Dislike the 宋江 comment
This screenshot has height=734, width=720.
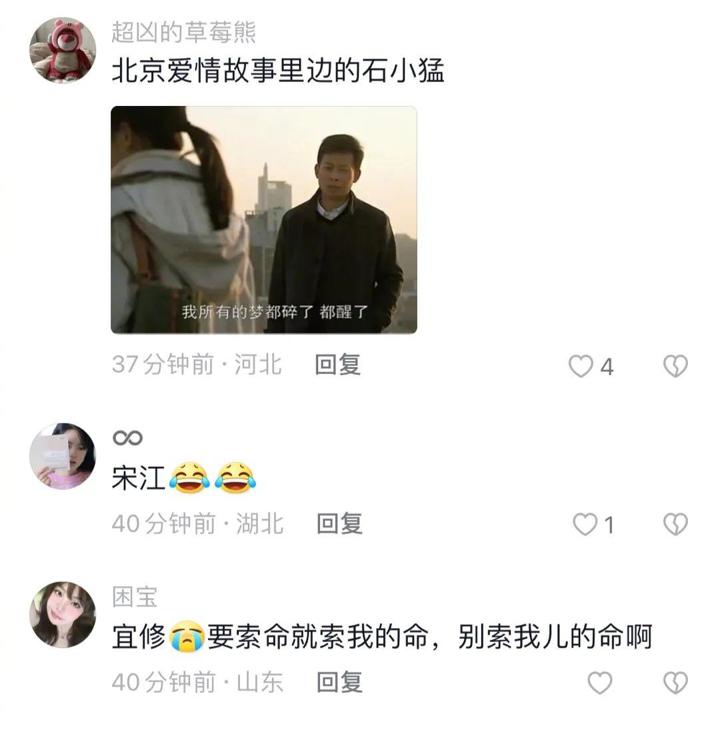(676, 524)
